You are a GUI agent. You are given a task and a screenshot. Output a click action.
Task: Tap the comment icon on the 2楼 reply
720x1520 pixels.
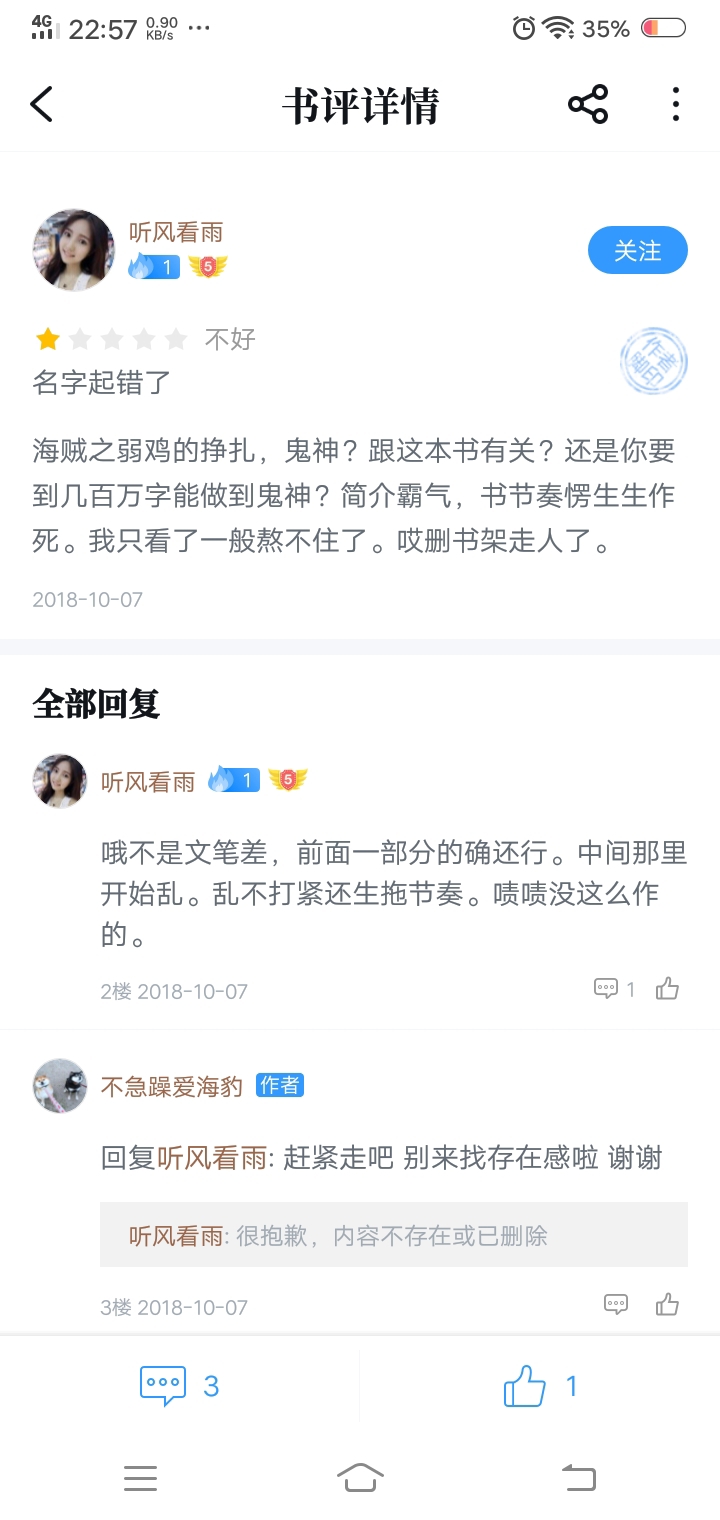coord(607,989)
